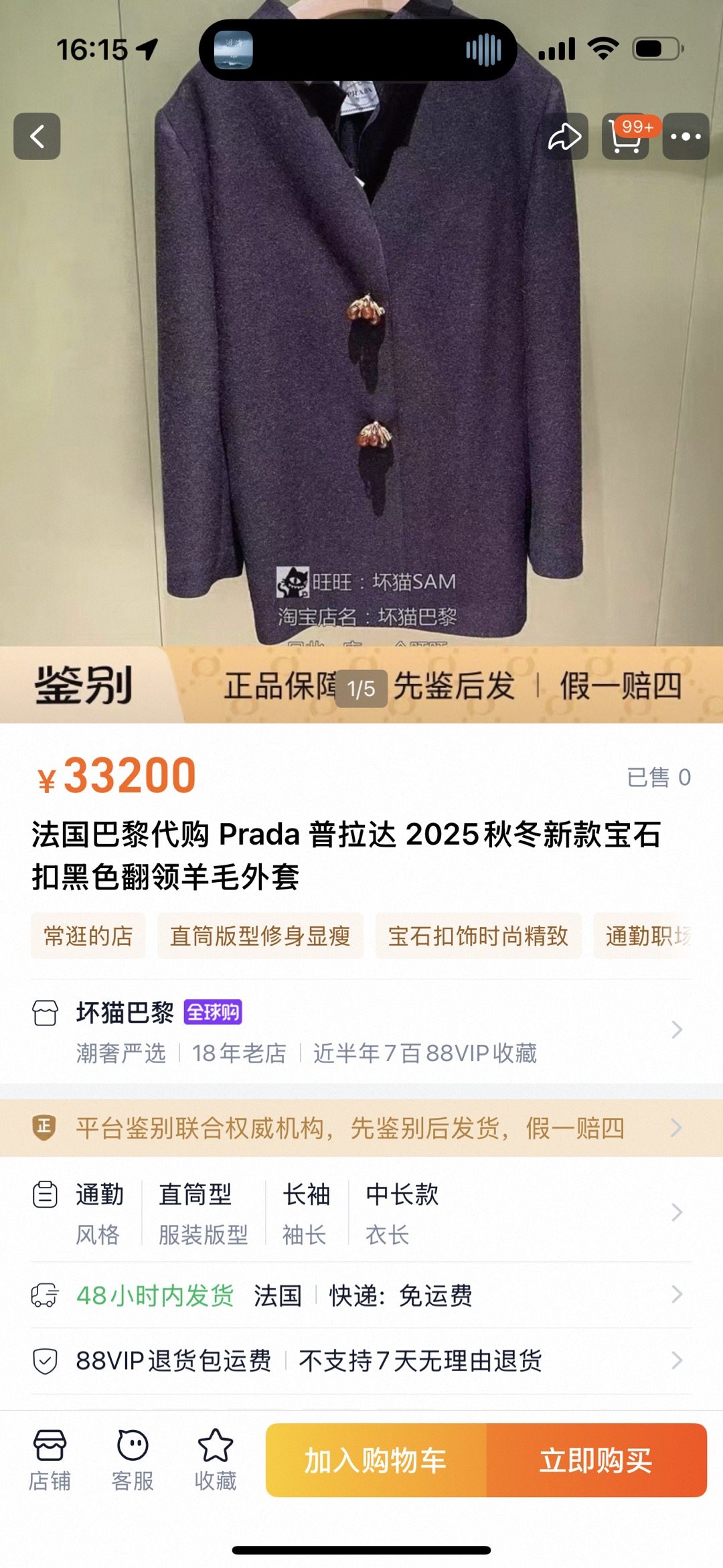Open the three-dot more menu
The height and width of the screenshot is (1568, 723).
(x=686, y=137)
